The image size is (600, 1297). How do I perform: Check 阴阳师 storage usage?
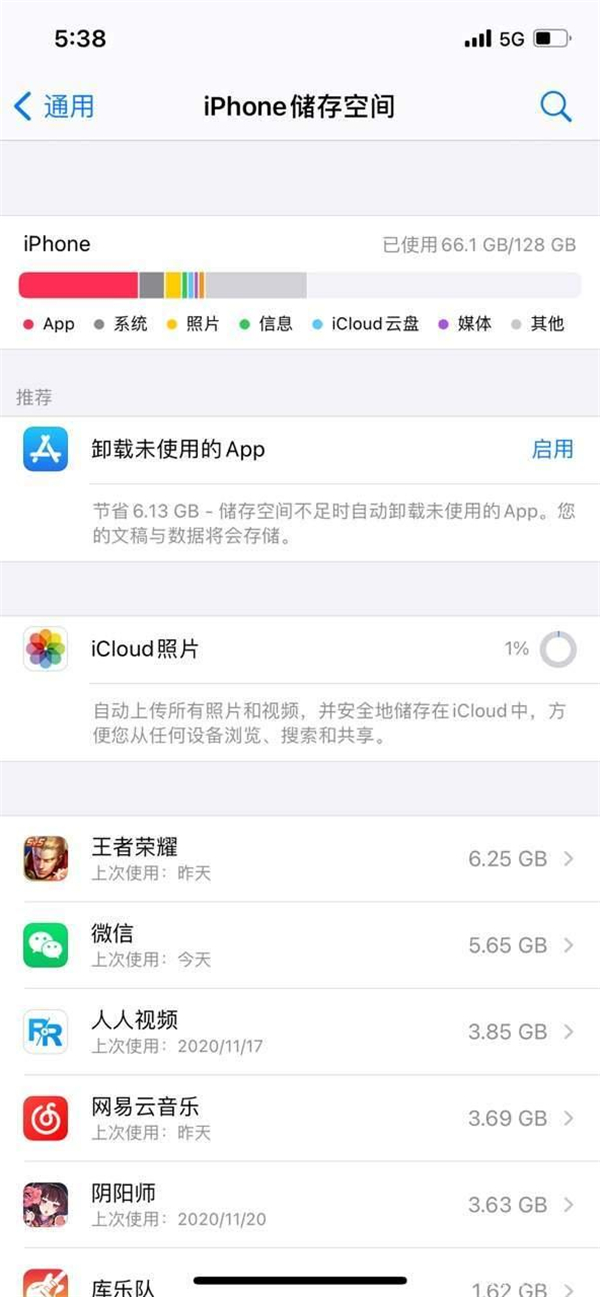click(300, 1204)
